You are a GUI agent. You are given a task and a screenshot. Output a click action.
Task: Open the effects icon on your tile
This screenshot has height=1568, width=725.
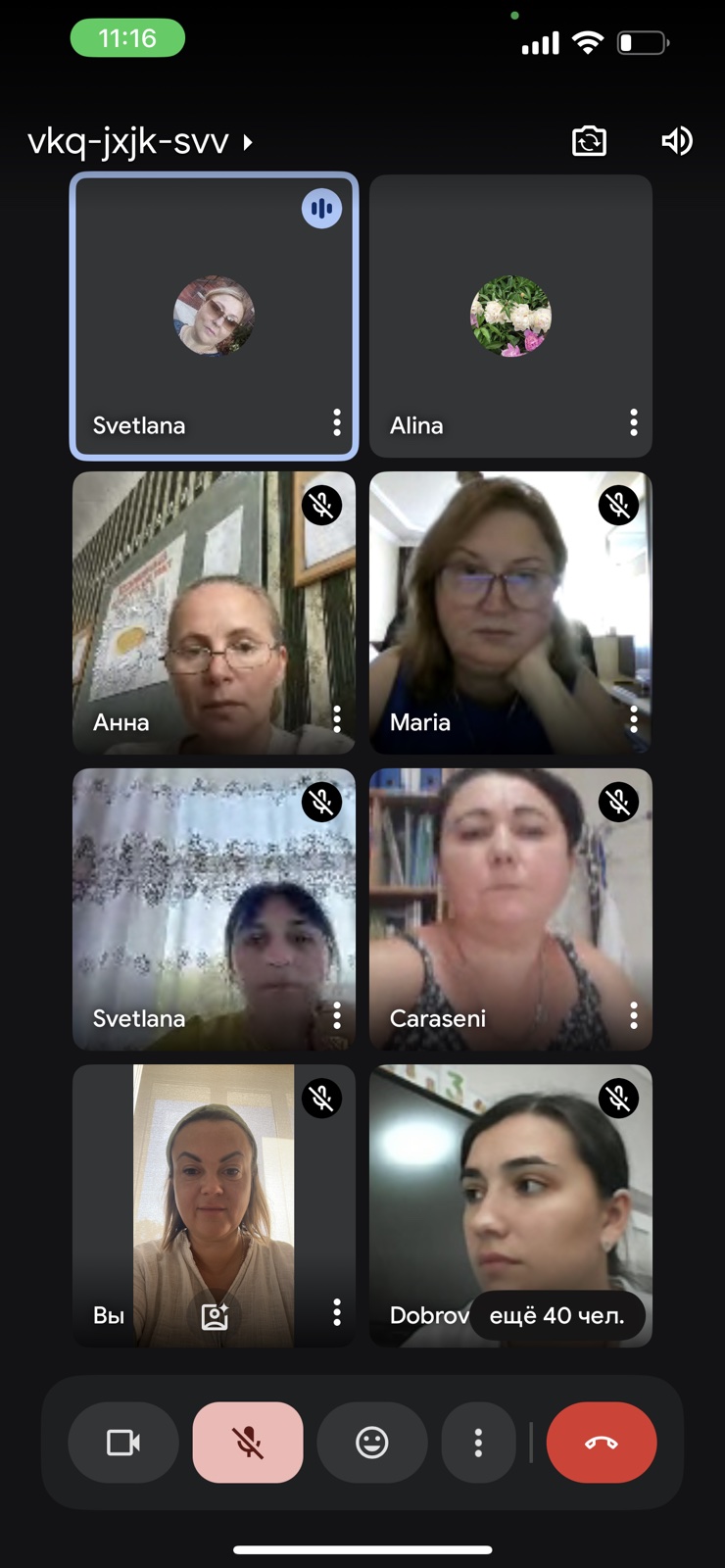[x=215, y=1316]
